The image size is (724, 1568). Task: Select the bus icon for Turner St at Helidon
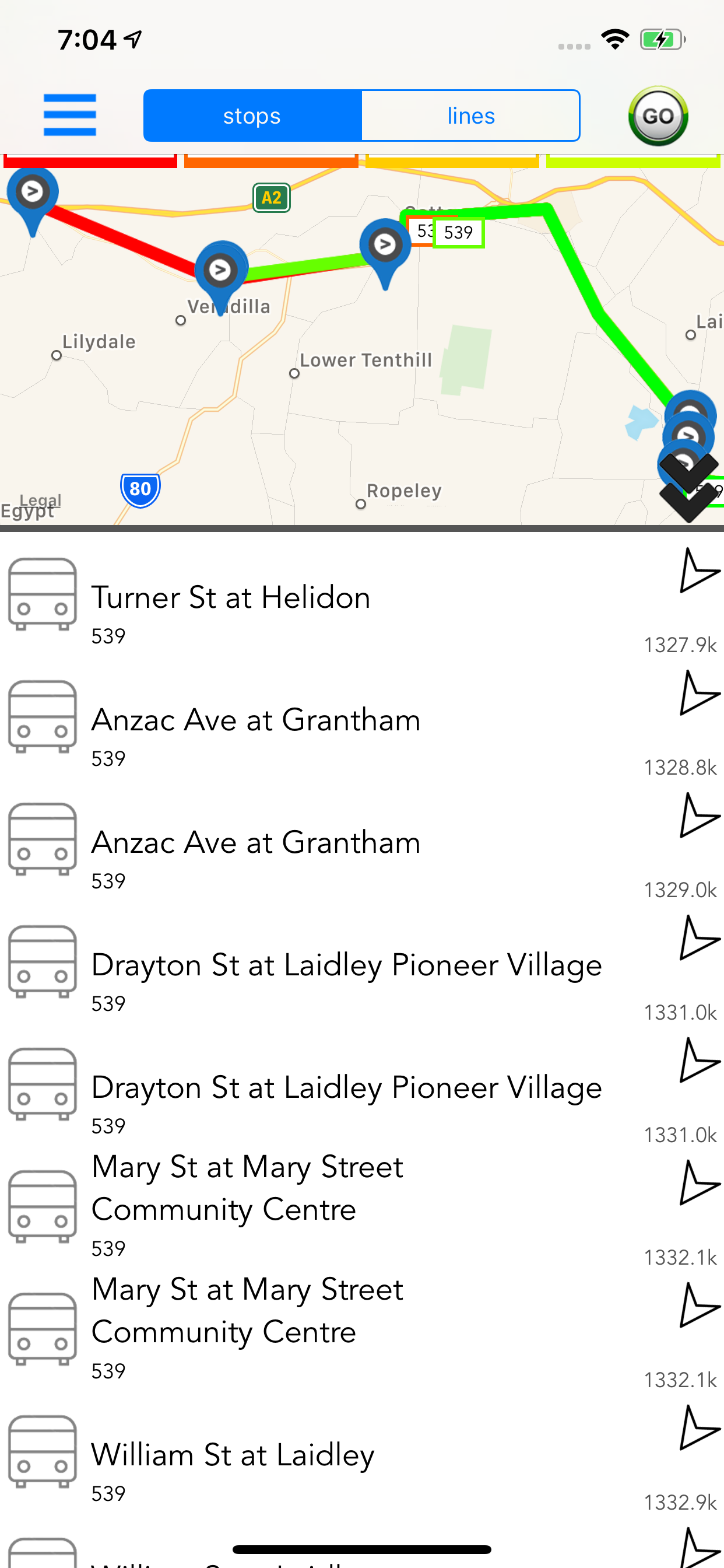coord(41,596)
